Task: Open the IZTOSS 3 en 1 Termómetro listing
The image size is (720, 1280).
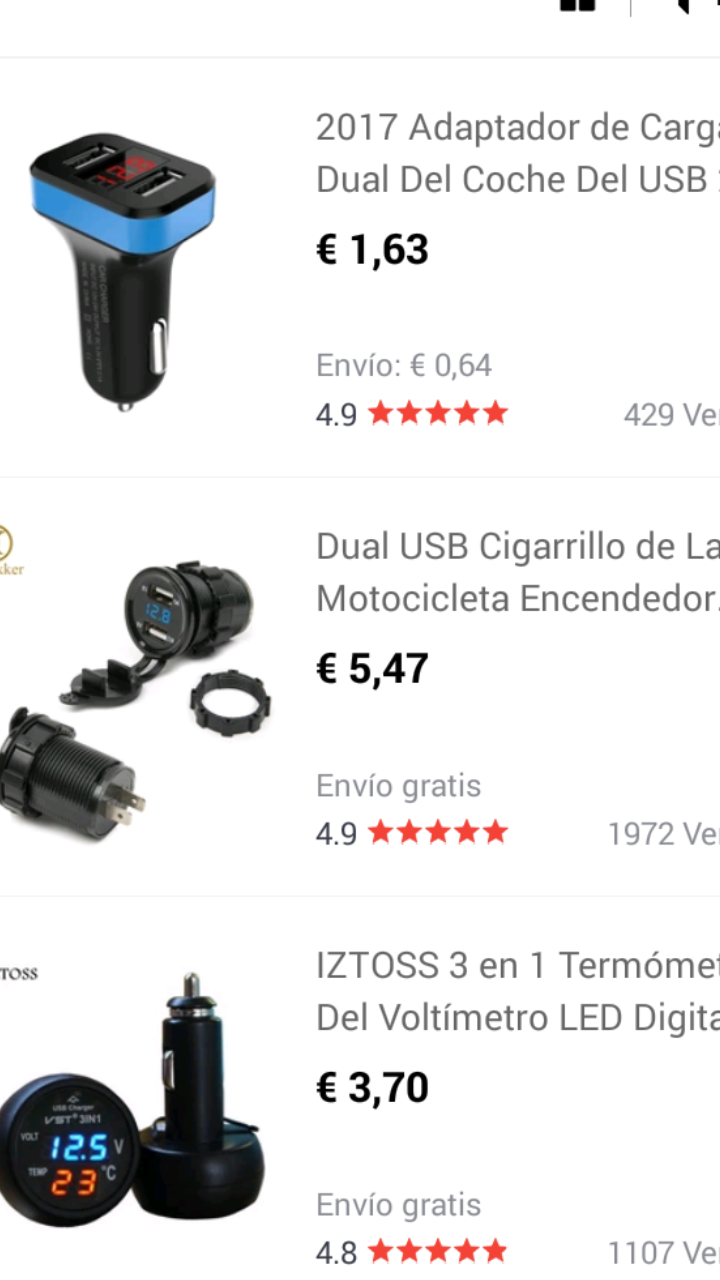Action: coord(516,992)
